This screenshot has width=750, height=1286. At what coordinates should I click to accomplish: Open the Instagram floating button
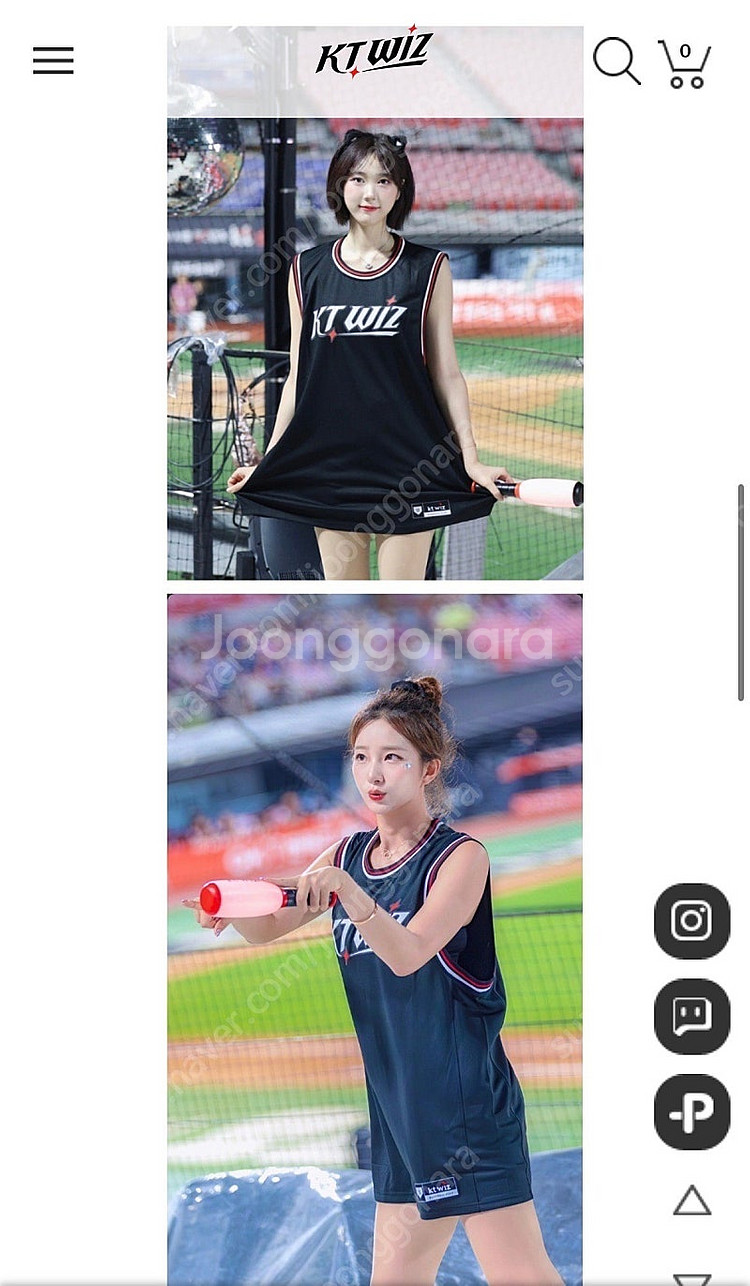tap(691, 921)
